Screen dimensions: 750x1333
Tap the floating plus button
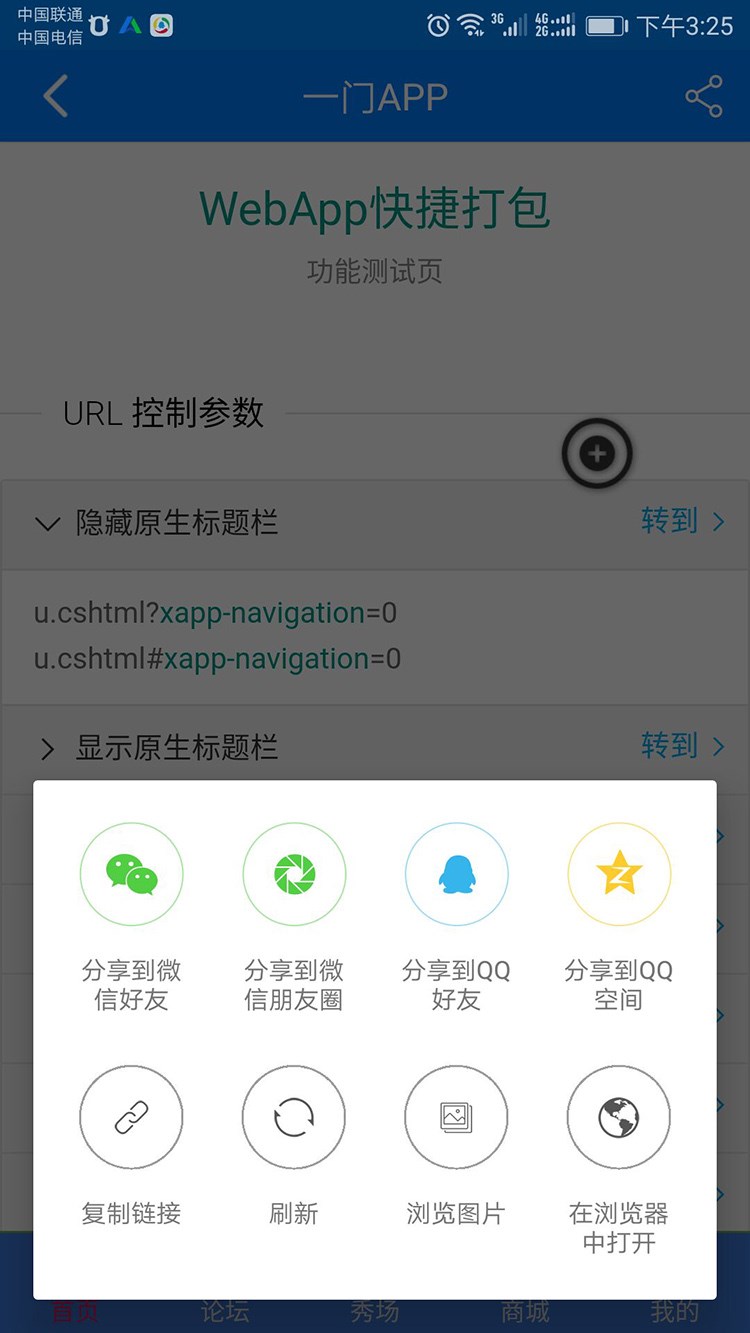click(x=597, y=454)
